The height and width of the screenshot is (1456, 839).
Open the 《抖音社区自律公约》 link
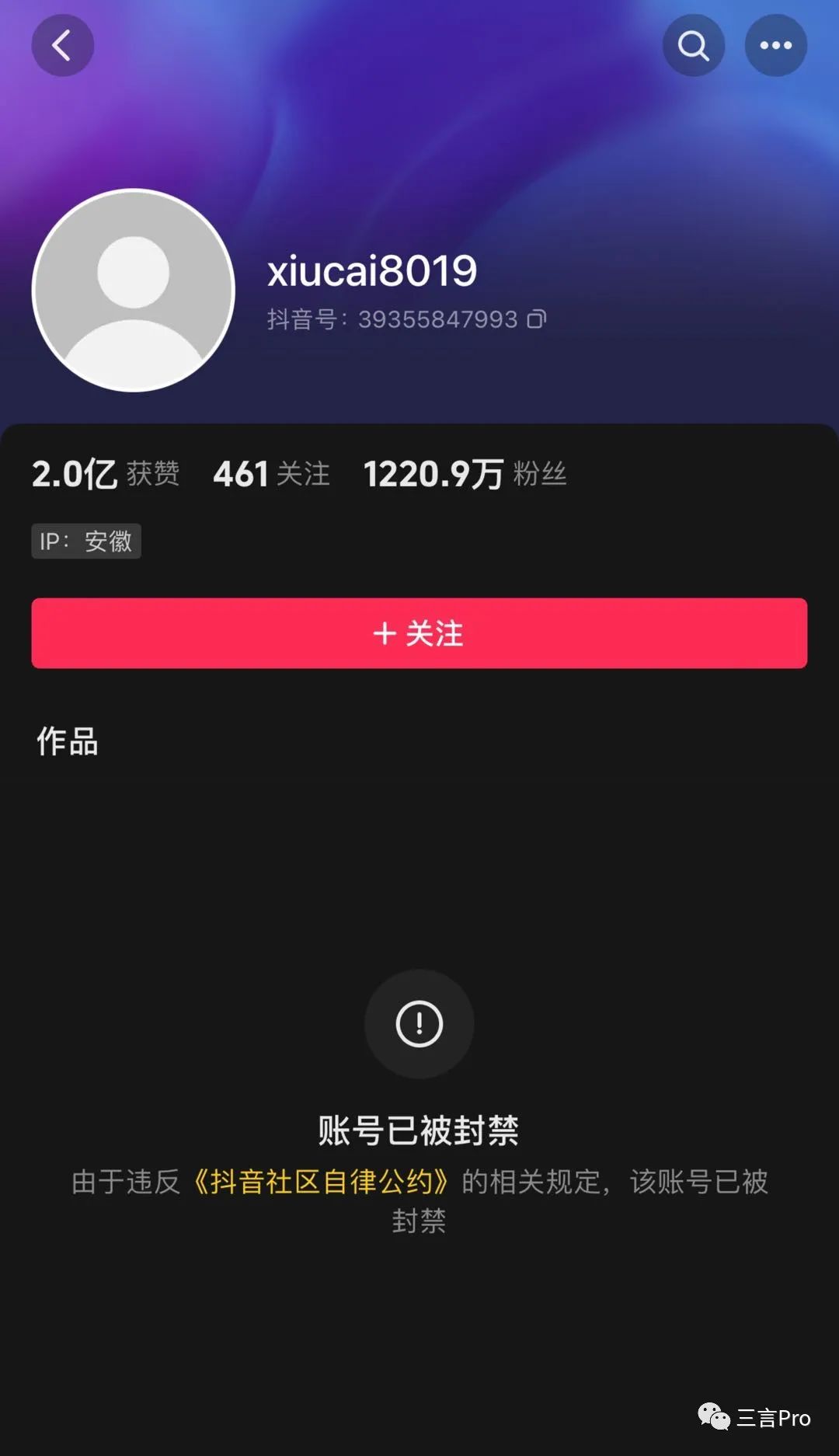pyautogui.click(x=321, y=1182)
